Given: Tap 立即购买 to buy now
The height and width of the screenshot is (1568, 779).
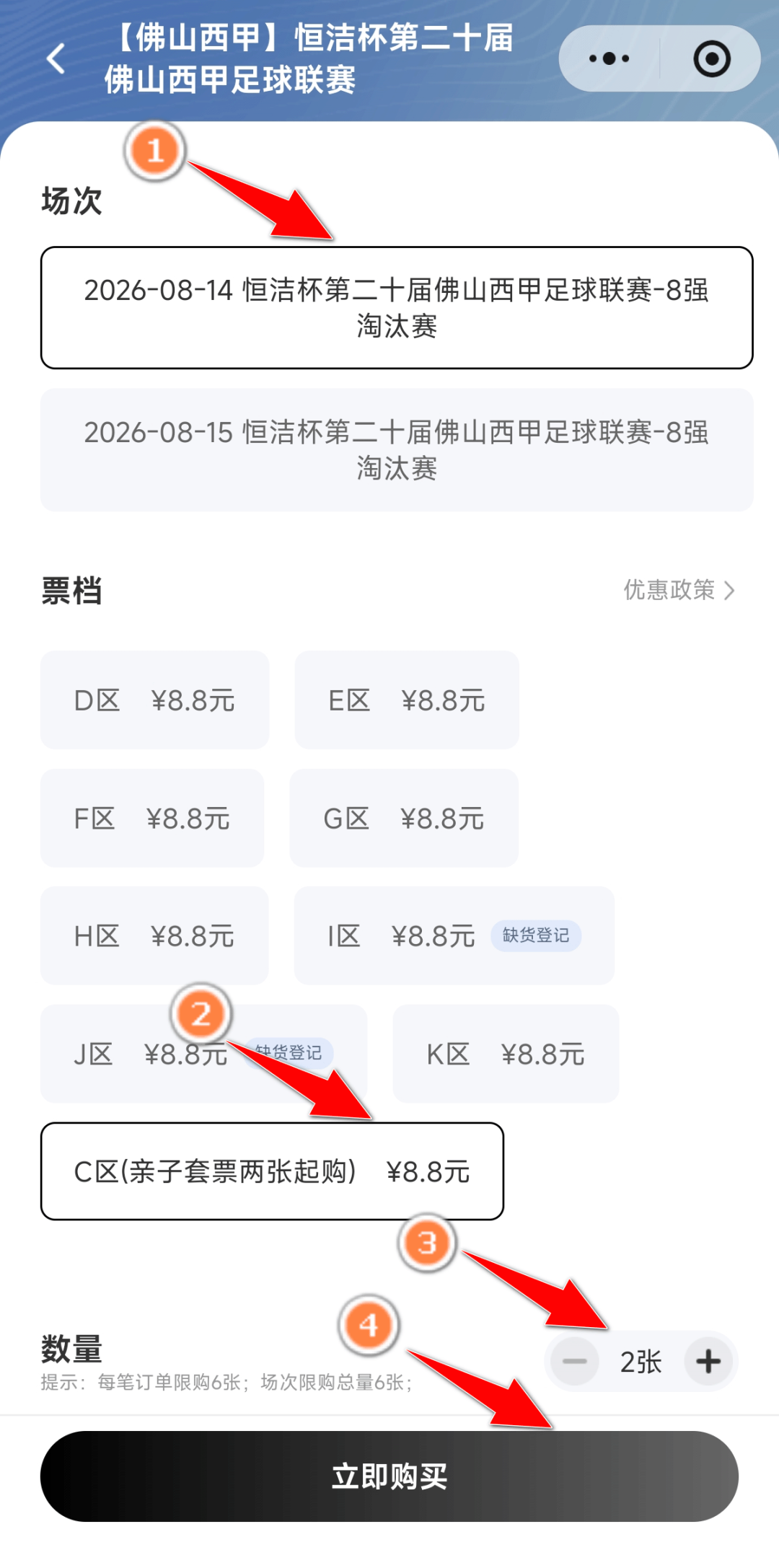Looking at the screenshot, I should point(389,1476).
